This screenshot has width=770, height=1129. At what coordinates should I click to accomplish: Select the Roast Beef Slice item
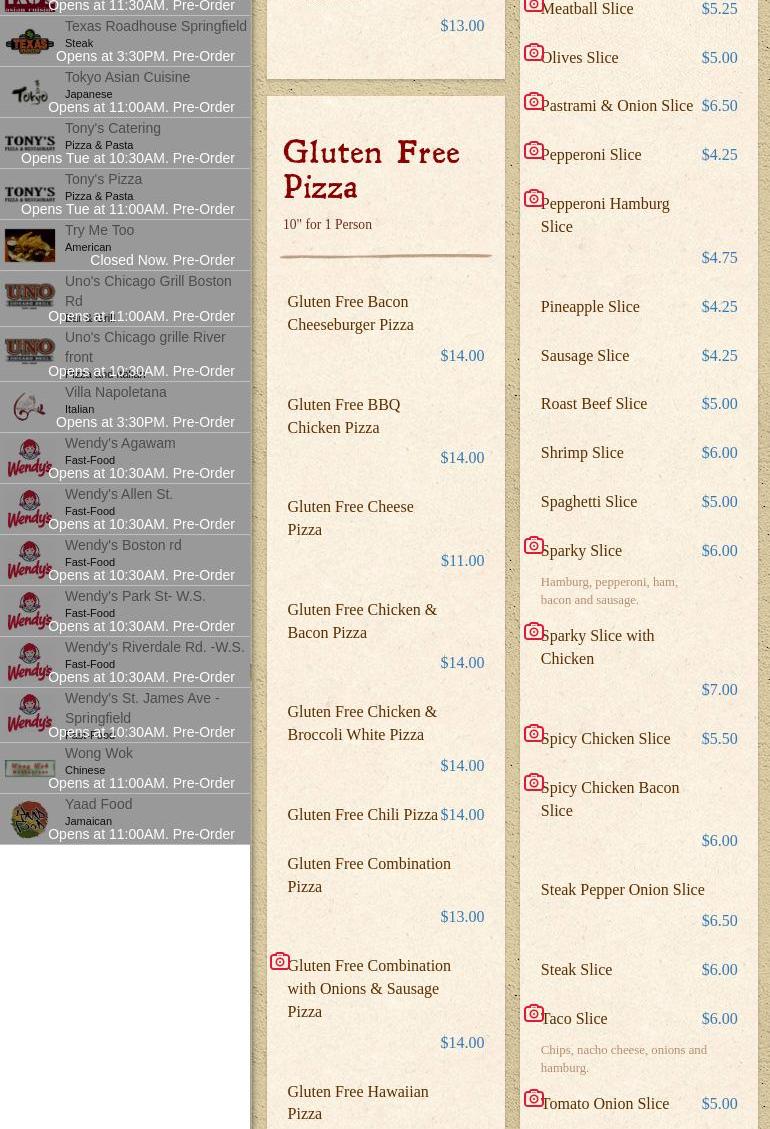(593, 404)
